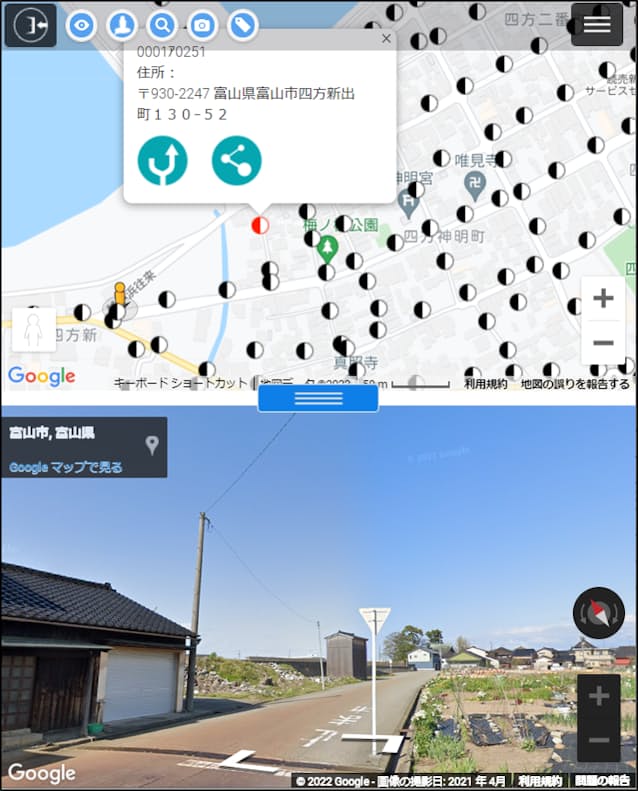Tap the selected red map marker
Screen dimensions: 638x791
(x=260, y=225)
